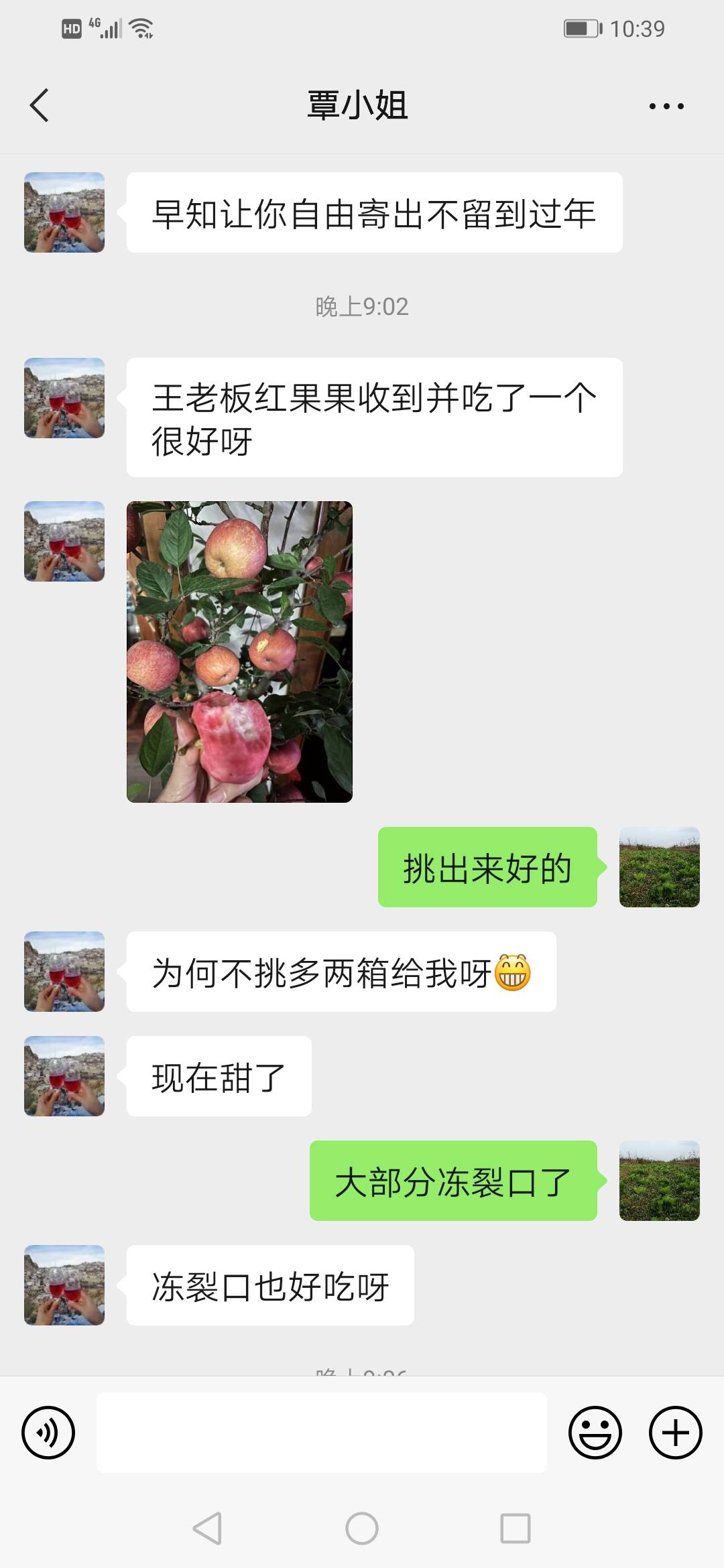Tap the message text input field
Viewport: 724px width, 1568px height.
[x=322, y=1433]
